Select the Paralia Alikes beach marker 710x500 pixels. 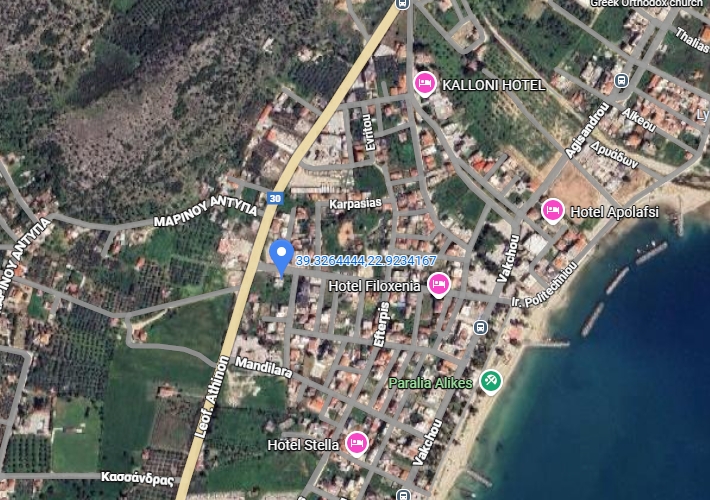(x=490, y=381)
